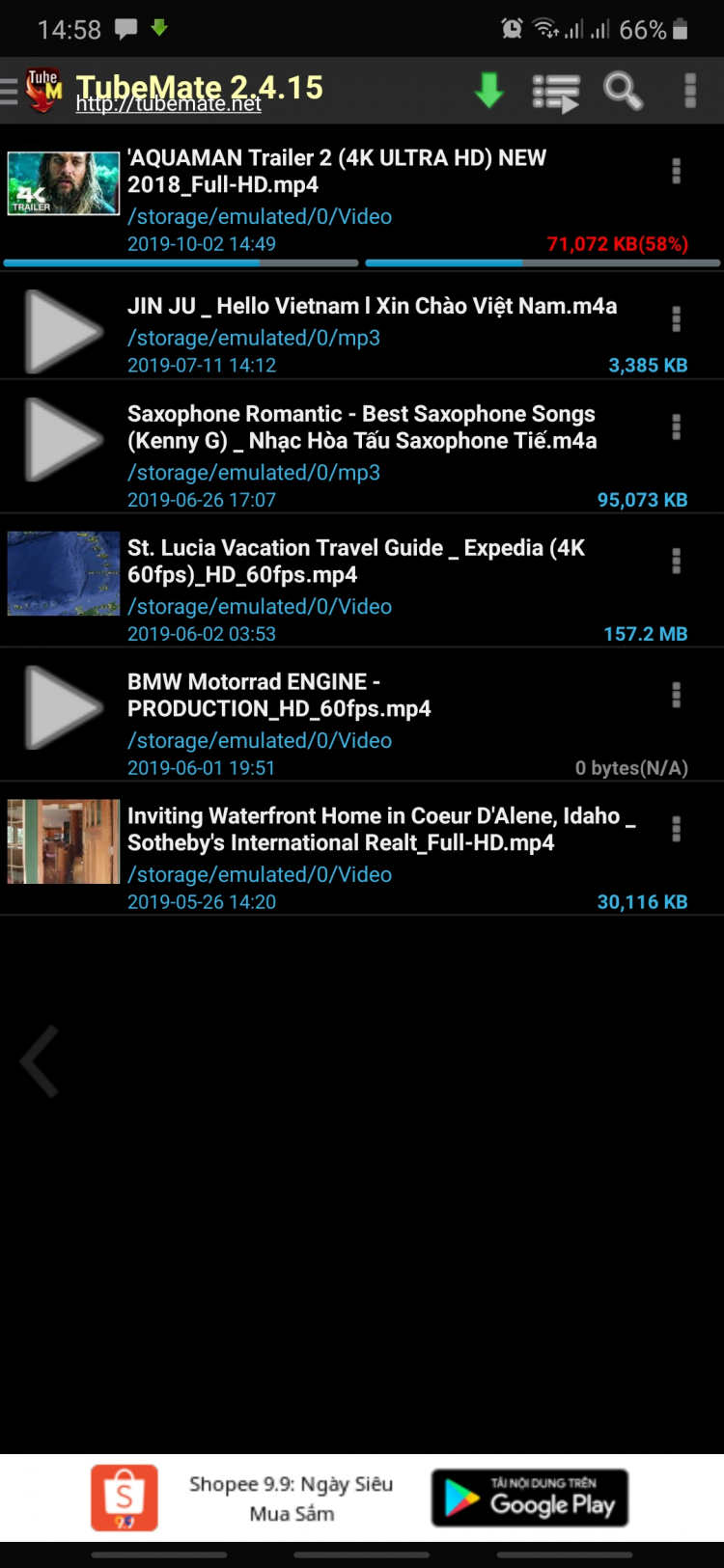Open search with the magnifier icon
Viewport: 724px width, 1568px height.
click(x=623, y=91)
